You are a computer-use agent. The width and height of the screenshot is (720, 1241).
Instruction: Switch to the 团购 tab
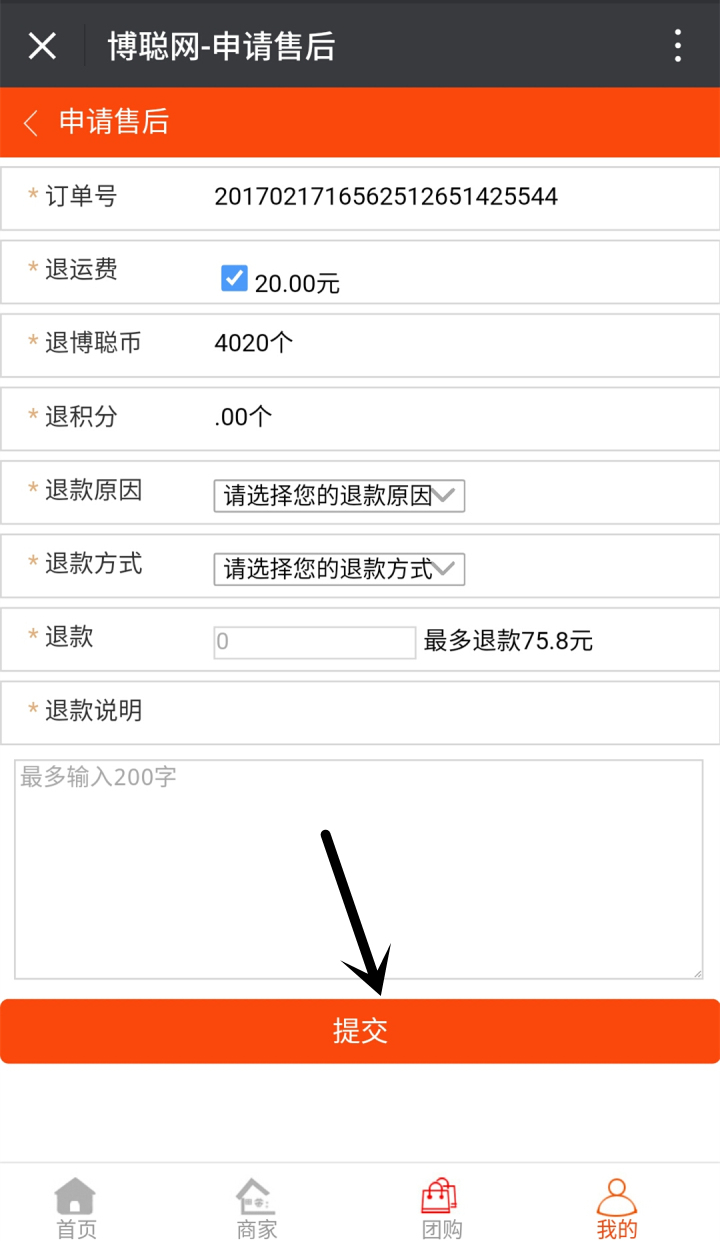point(441,1207)
